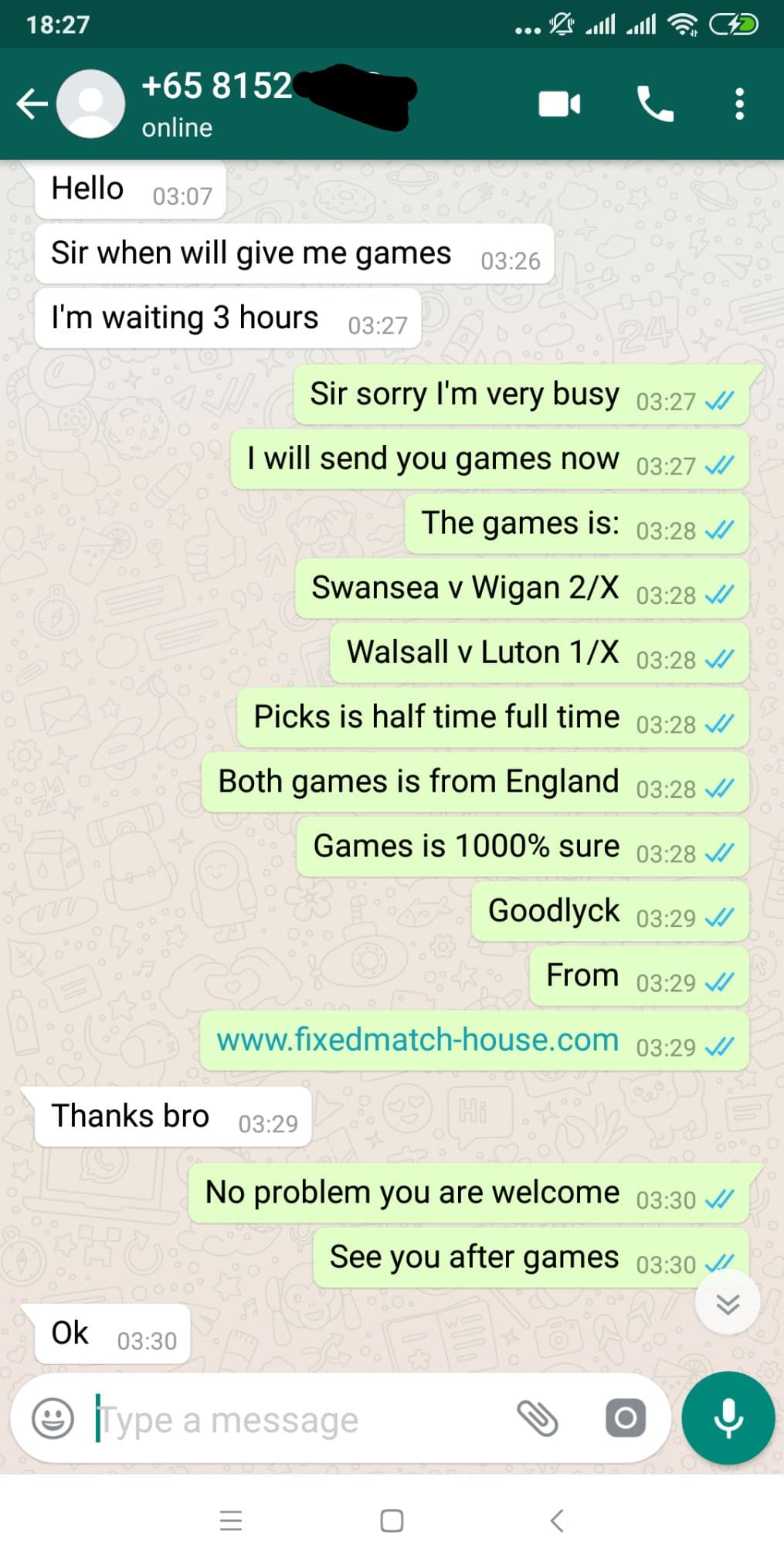Focus the Type a message field
Viewport: 784px width, 1568px height.
(x=301, y=1419)
